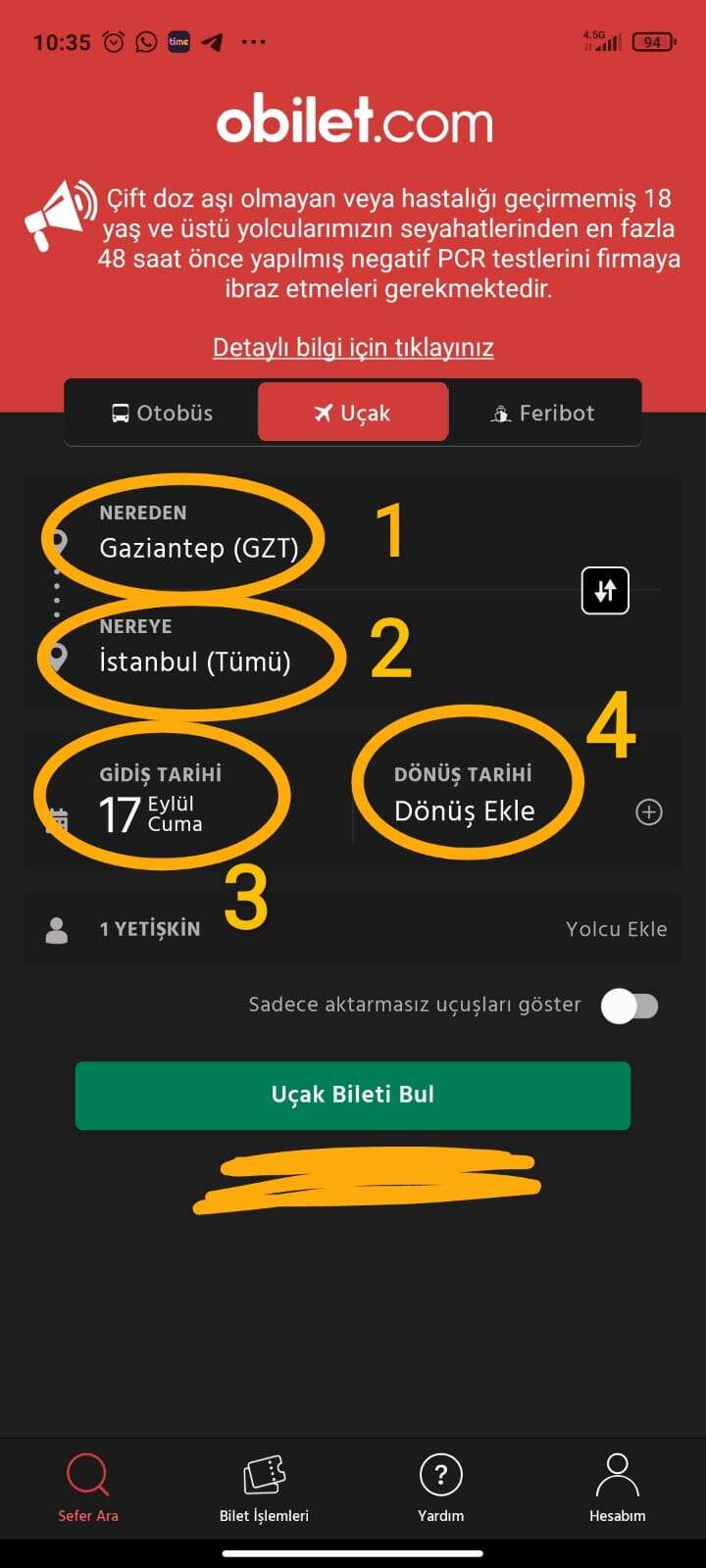Select the Uçak tab

click(353, 413)
